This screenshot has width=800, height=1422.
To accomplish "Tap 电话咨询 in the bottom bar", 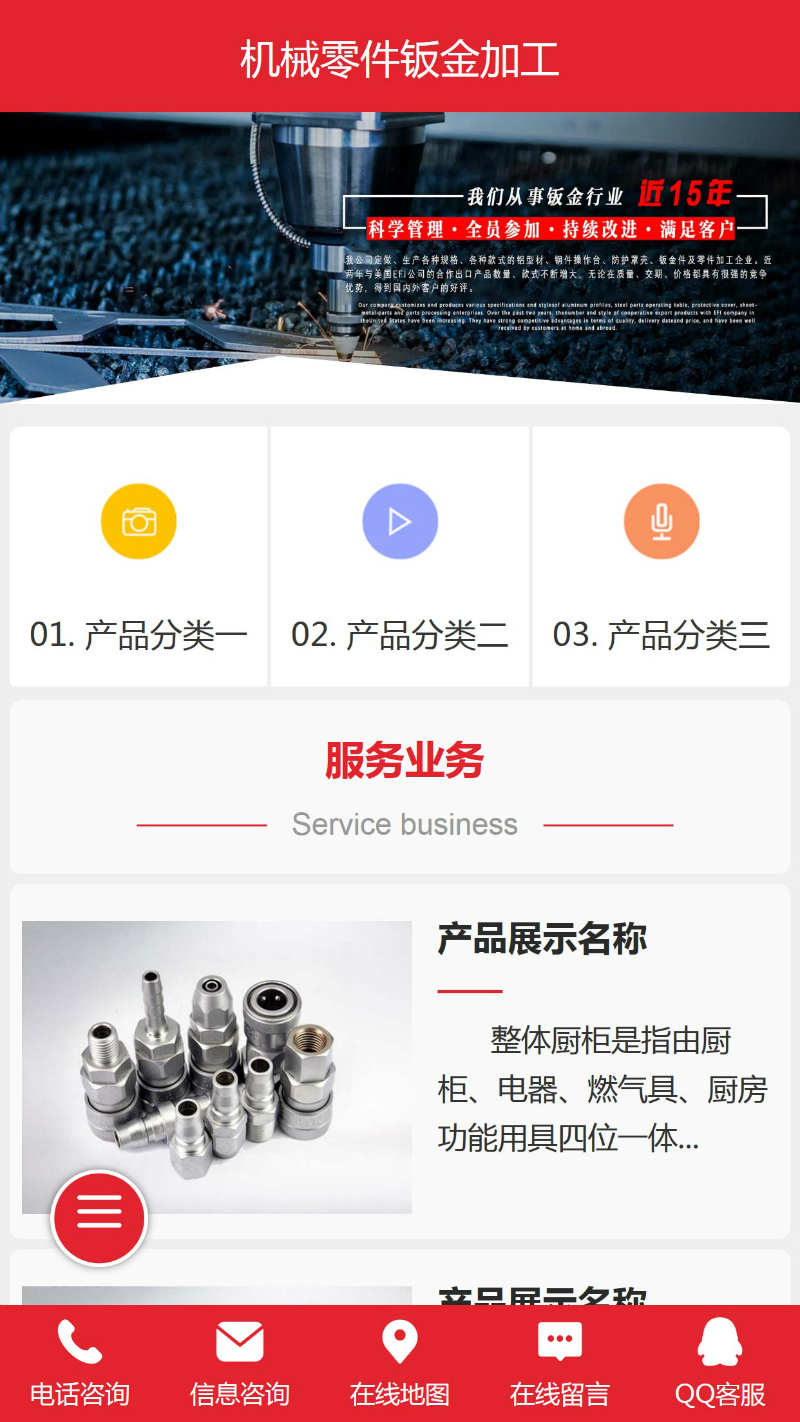I will (80, 1364).
